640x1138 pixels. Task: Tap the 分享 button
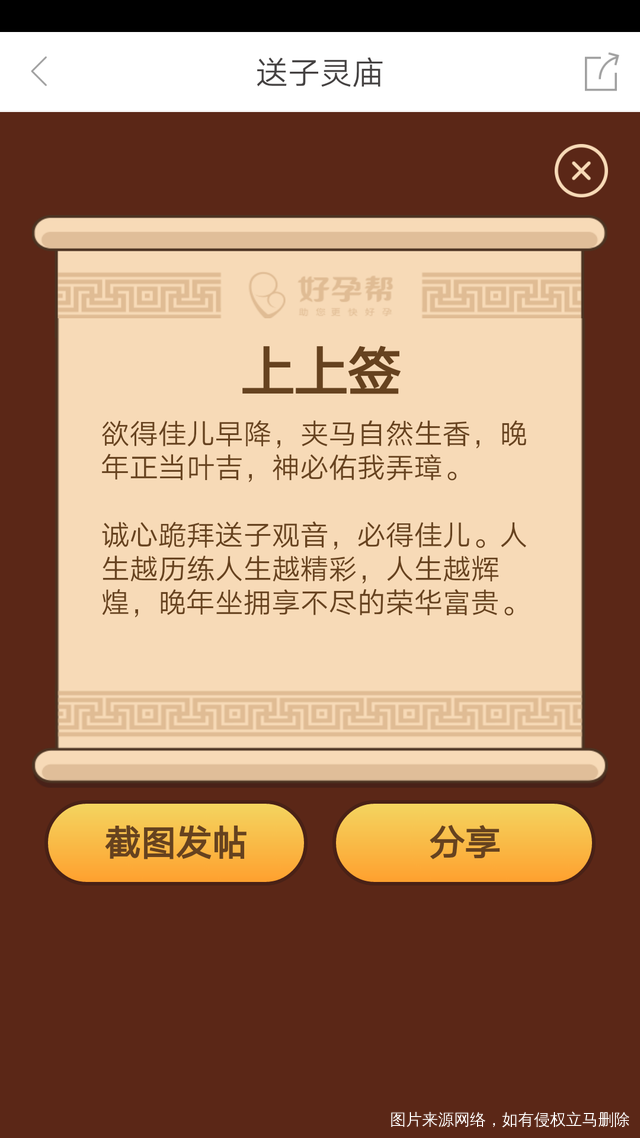[x=464, y=843]
